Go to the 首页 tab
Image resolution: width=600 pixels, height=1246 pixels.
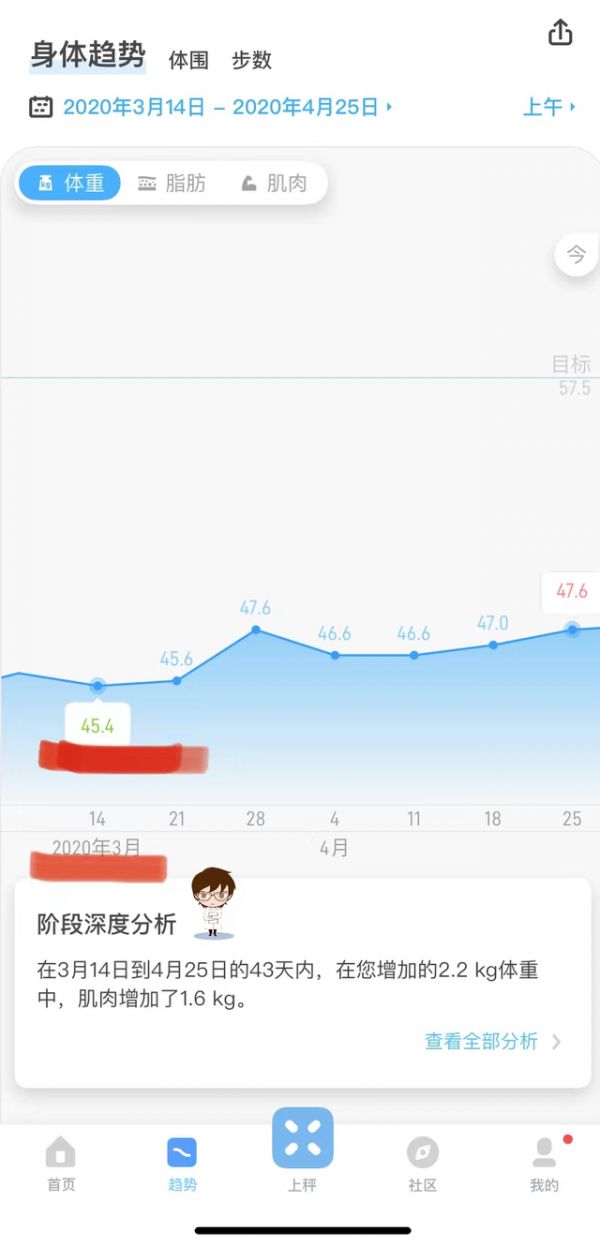click(60, 1164)
